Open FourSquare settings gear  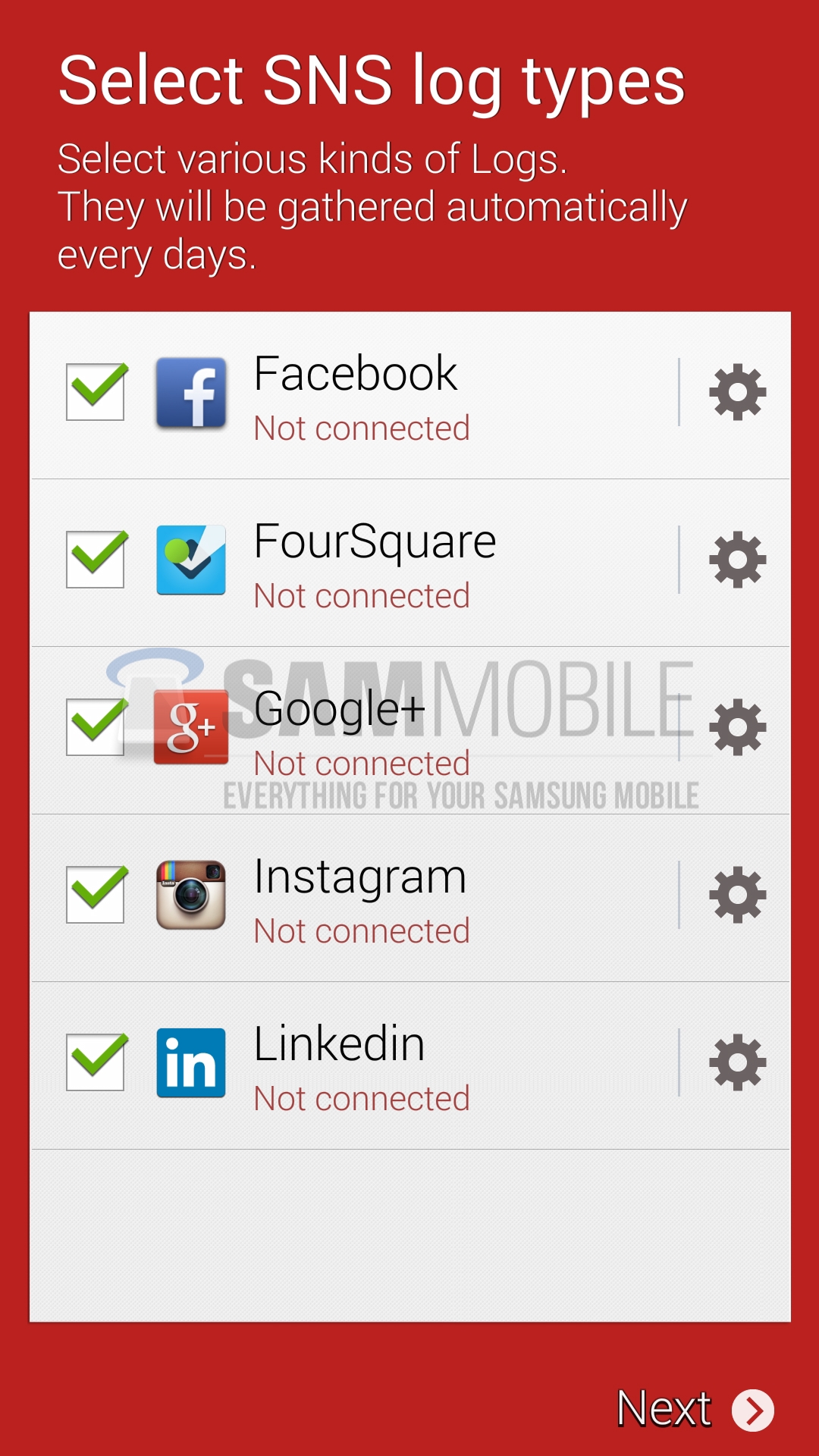tap(737, 560)
